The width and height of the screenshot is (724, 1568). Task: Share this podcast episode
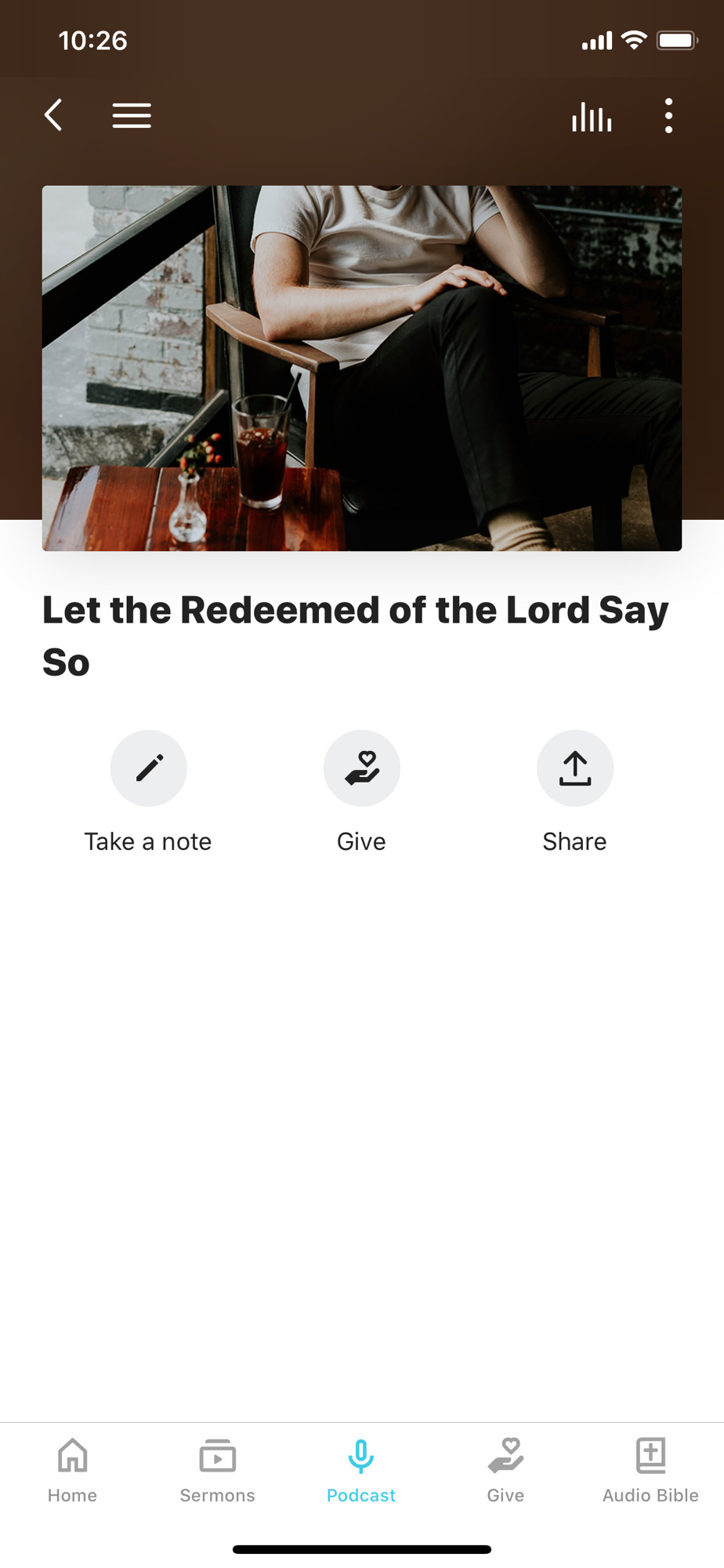coord(575,768)
